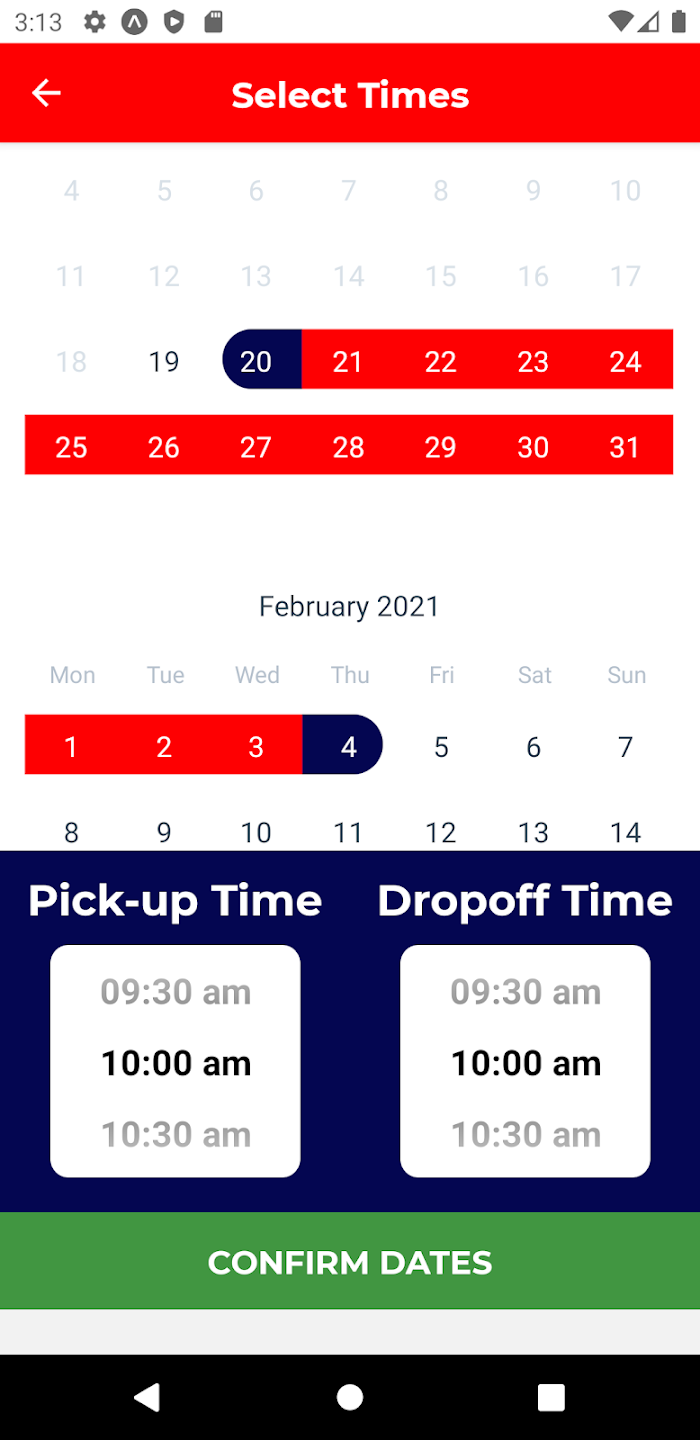This screenshot has width=700, height=1440.
Task: Select February 5 on the calendar
Action: (441, 745)
